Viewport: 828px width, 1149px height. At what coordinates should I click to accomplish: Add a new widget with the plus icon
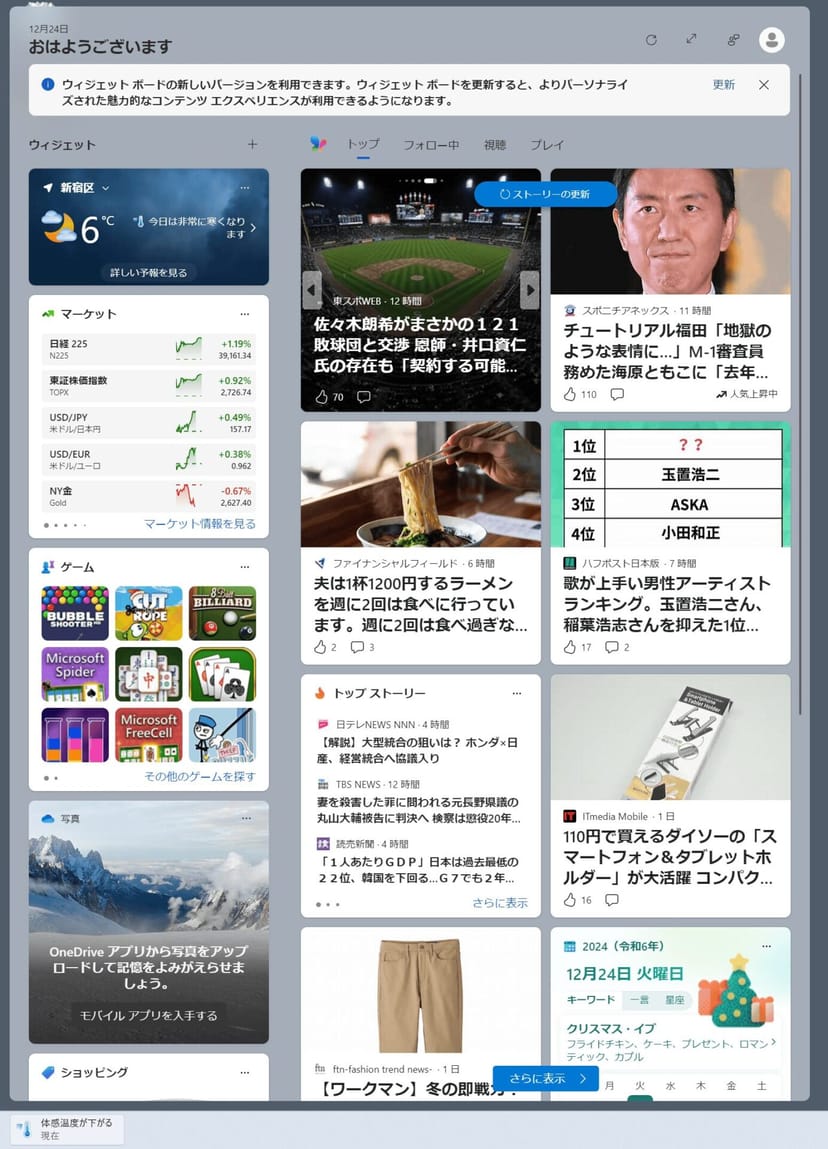252,145
